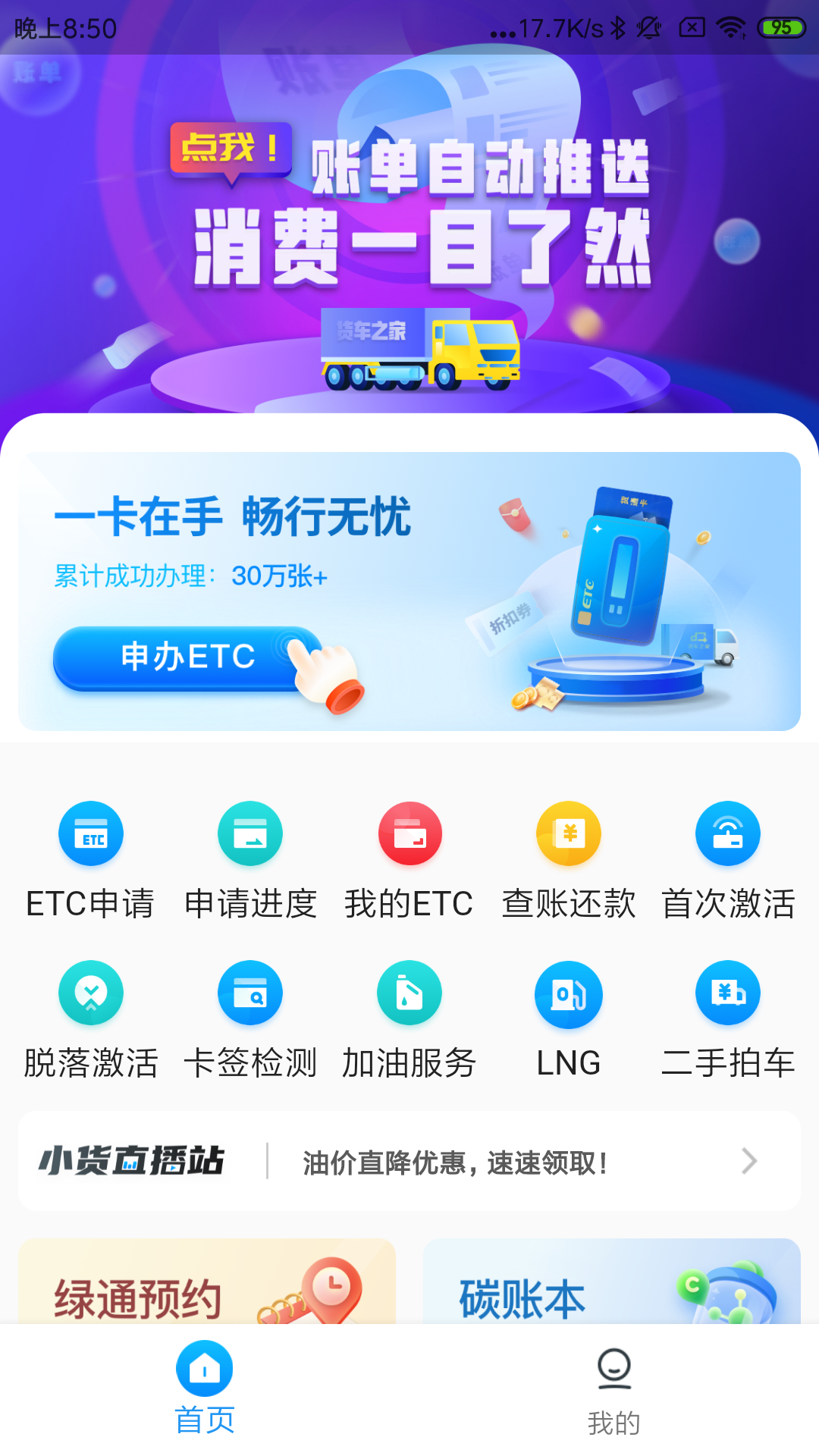Open the 账单自动推送 top banner
Viewport: 819px width, 1456px height.
click(x=409, y=227)
